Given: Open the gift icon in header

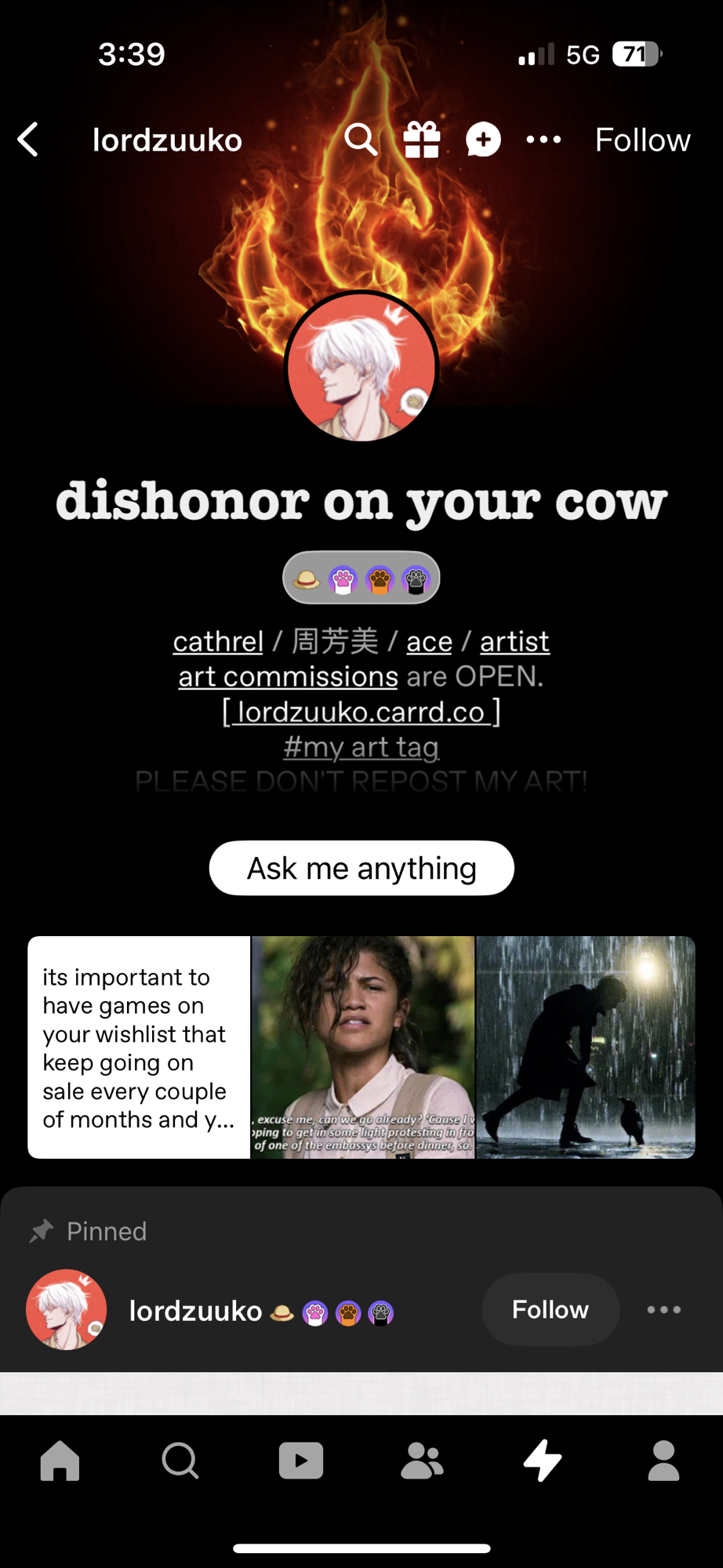Looking at the screenshot, I should tap(421, 140).
